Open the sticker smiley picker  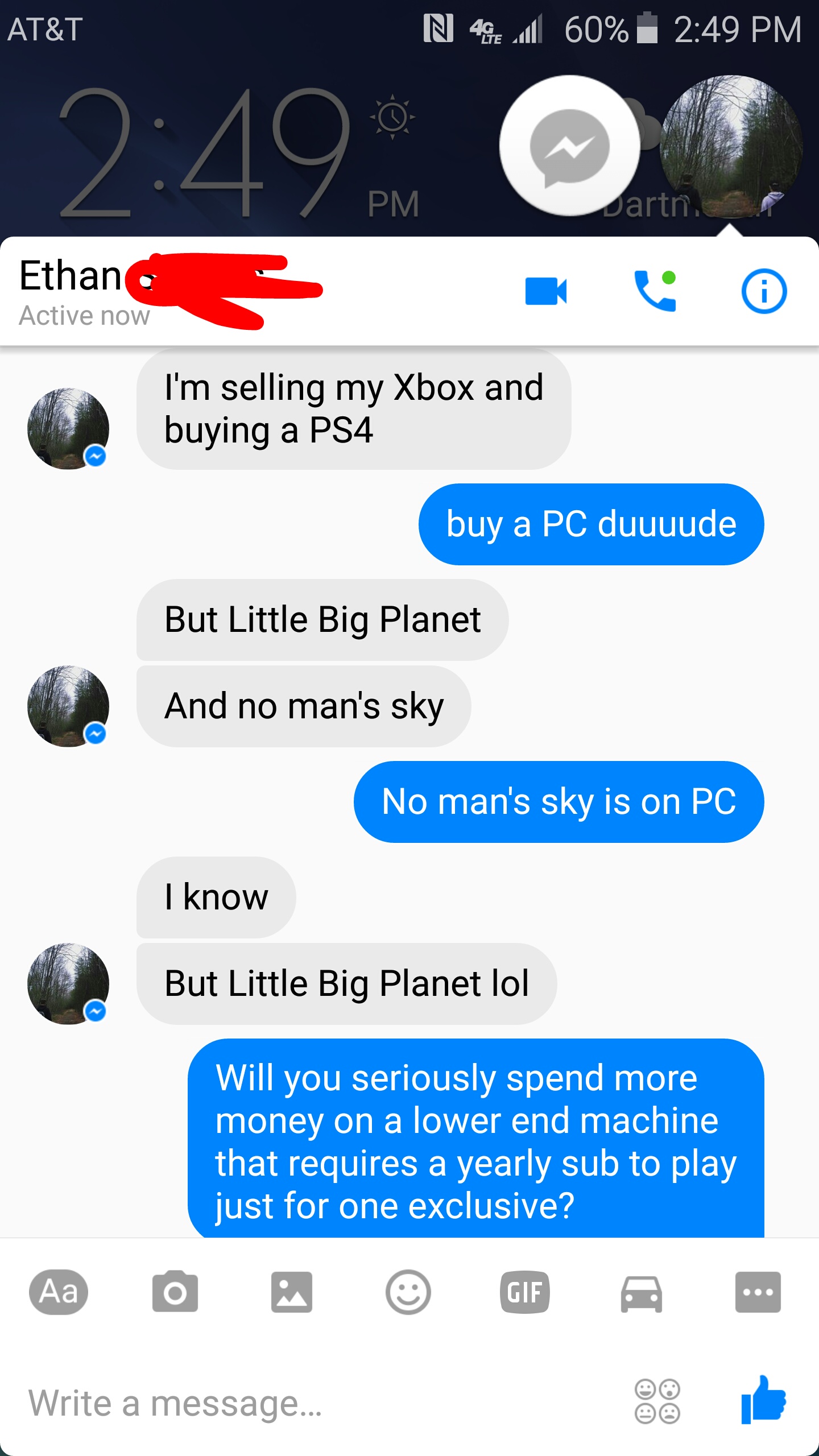[x=408, y=1292]
